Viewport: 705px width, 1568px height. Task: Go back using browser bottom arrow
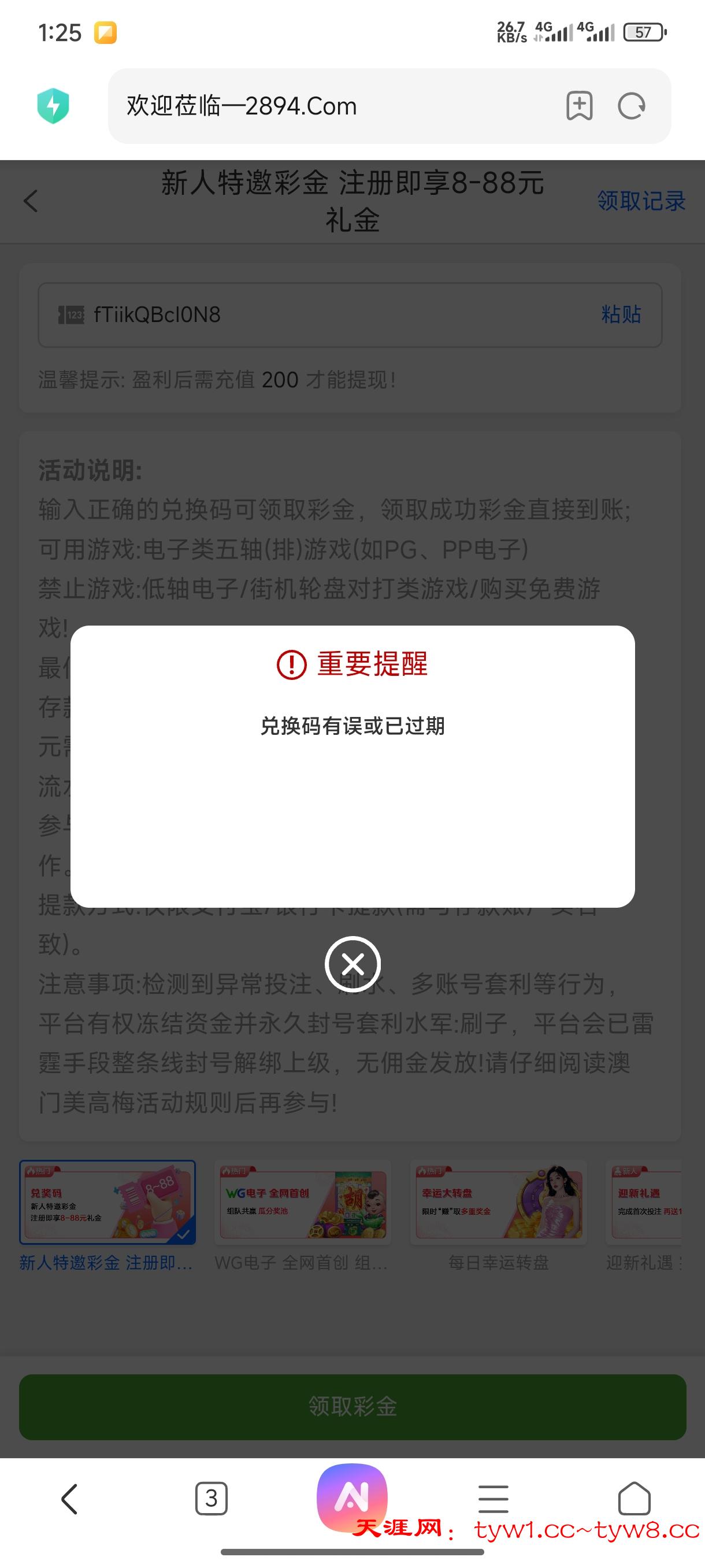point(70,1499)
